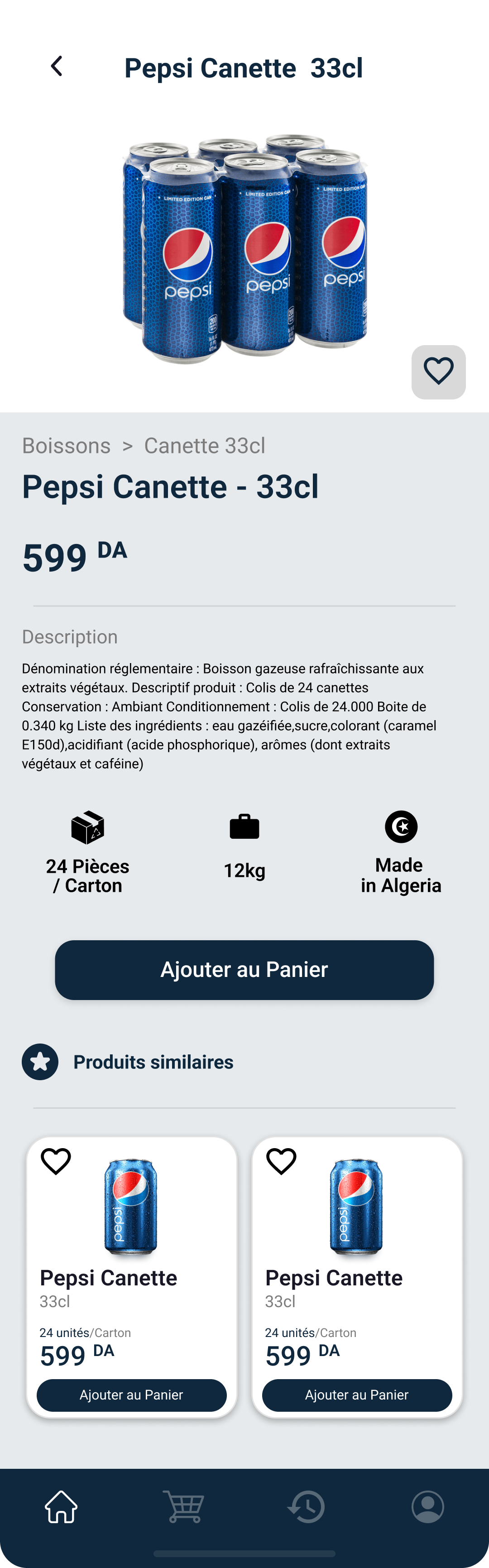
Task: Go to the profile tab
Action: pos(427,1506)
